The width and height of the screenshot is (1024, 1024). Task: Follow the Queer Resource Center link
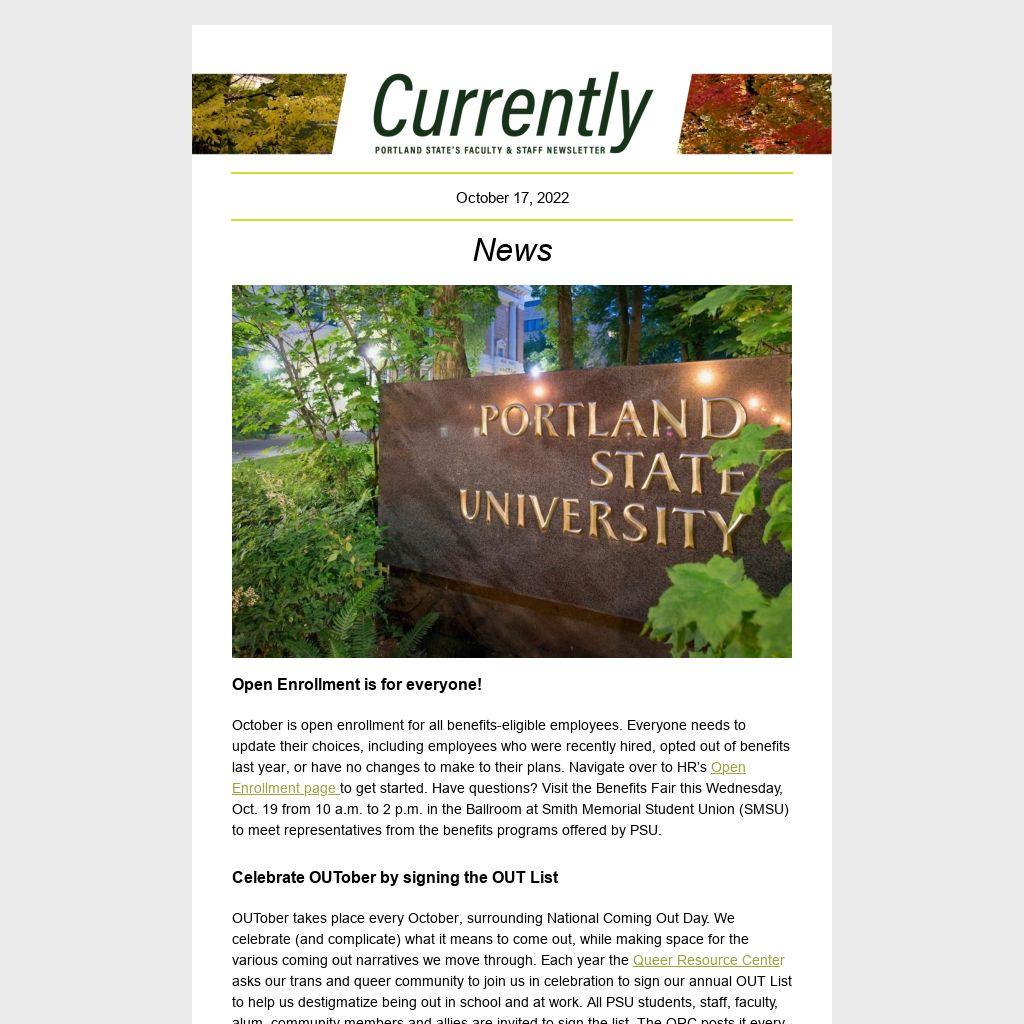pyautogui.click(x=708, y=960)
